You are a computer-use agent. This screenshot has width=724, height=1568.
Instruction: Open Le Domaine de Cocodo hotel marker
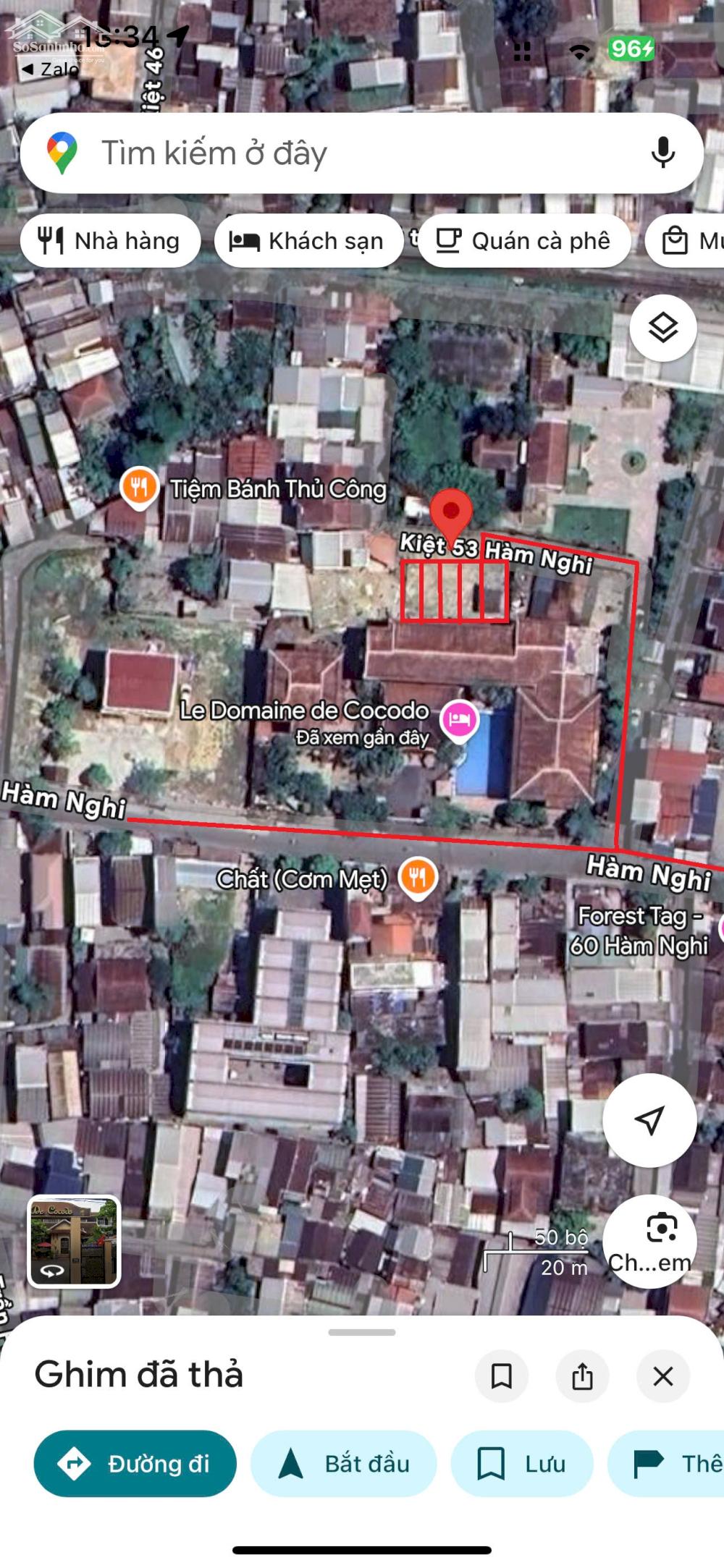tap(460, 721)
